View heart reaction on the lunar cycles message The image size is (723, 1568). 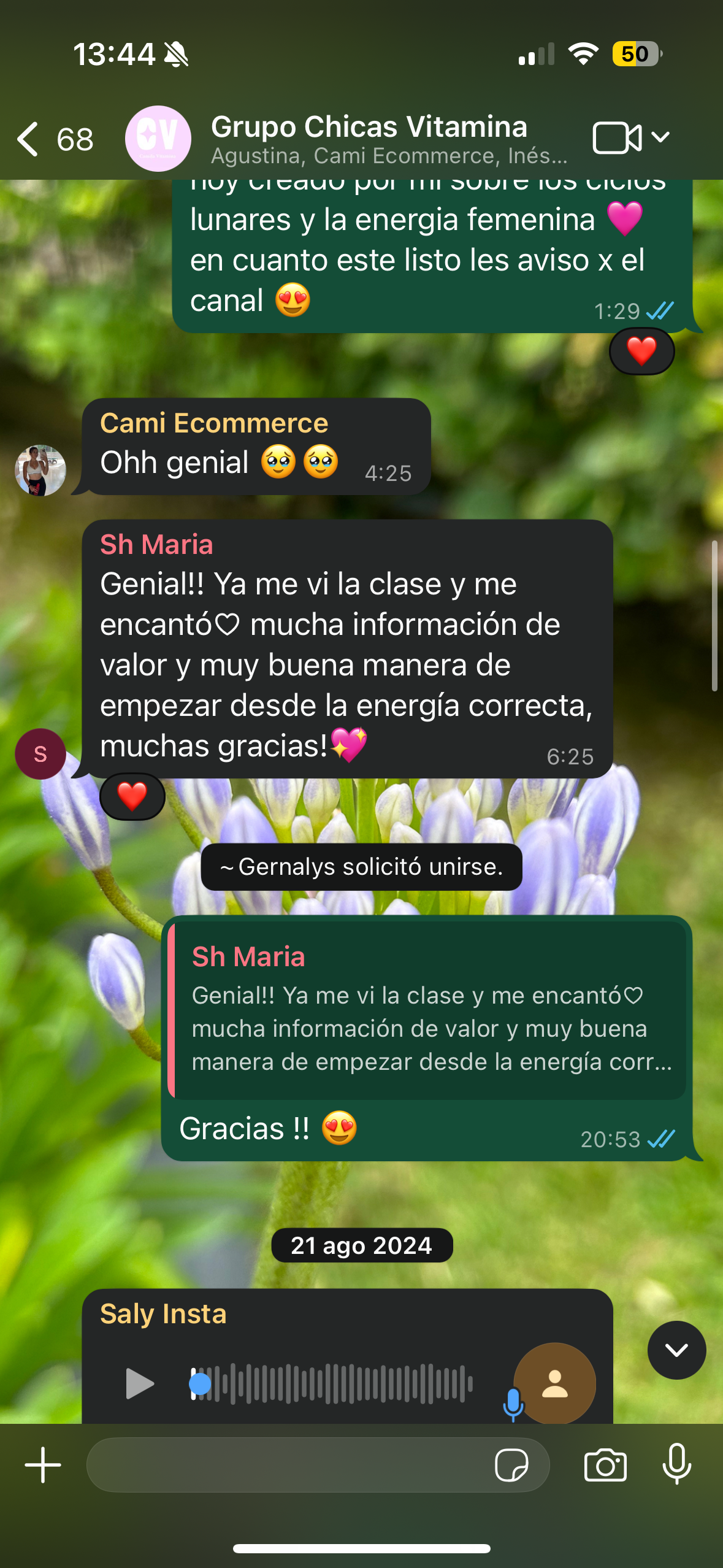tap(641, 352)
